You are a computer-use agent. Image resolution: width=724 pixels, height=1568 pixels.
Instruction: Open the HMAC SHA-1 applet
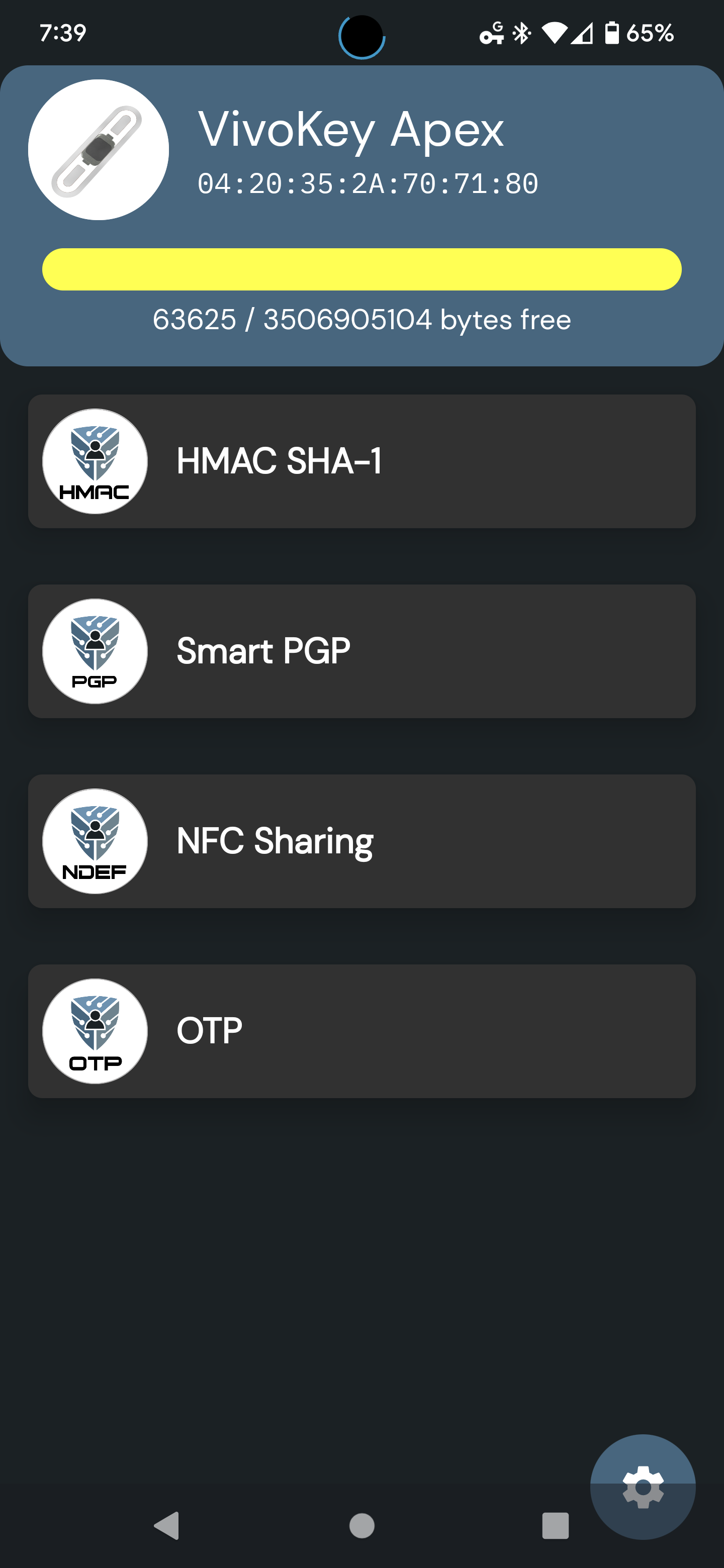coord(361,461)
